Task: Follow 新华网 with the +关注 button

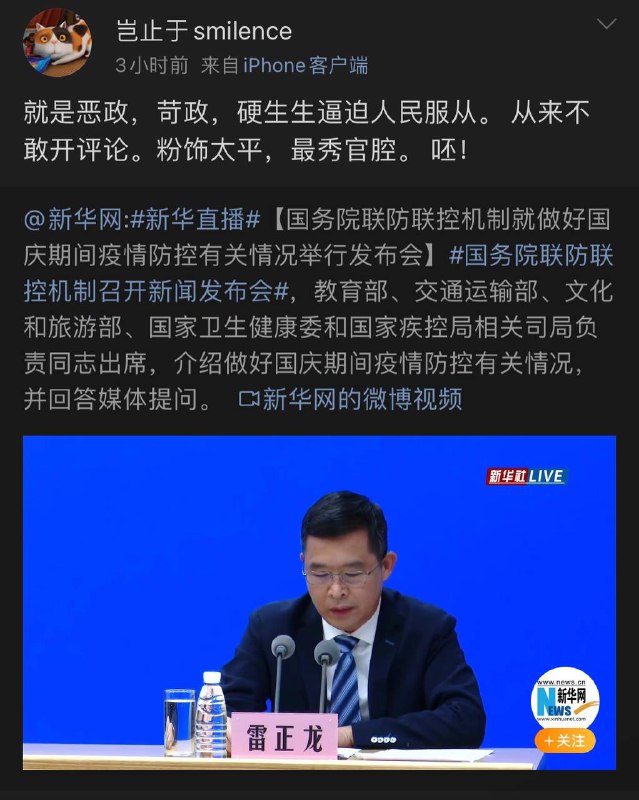Action: pos(565,740)
